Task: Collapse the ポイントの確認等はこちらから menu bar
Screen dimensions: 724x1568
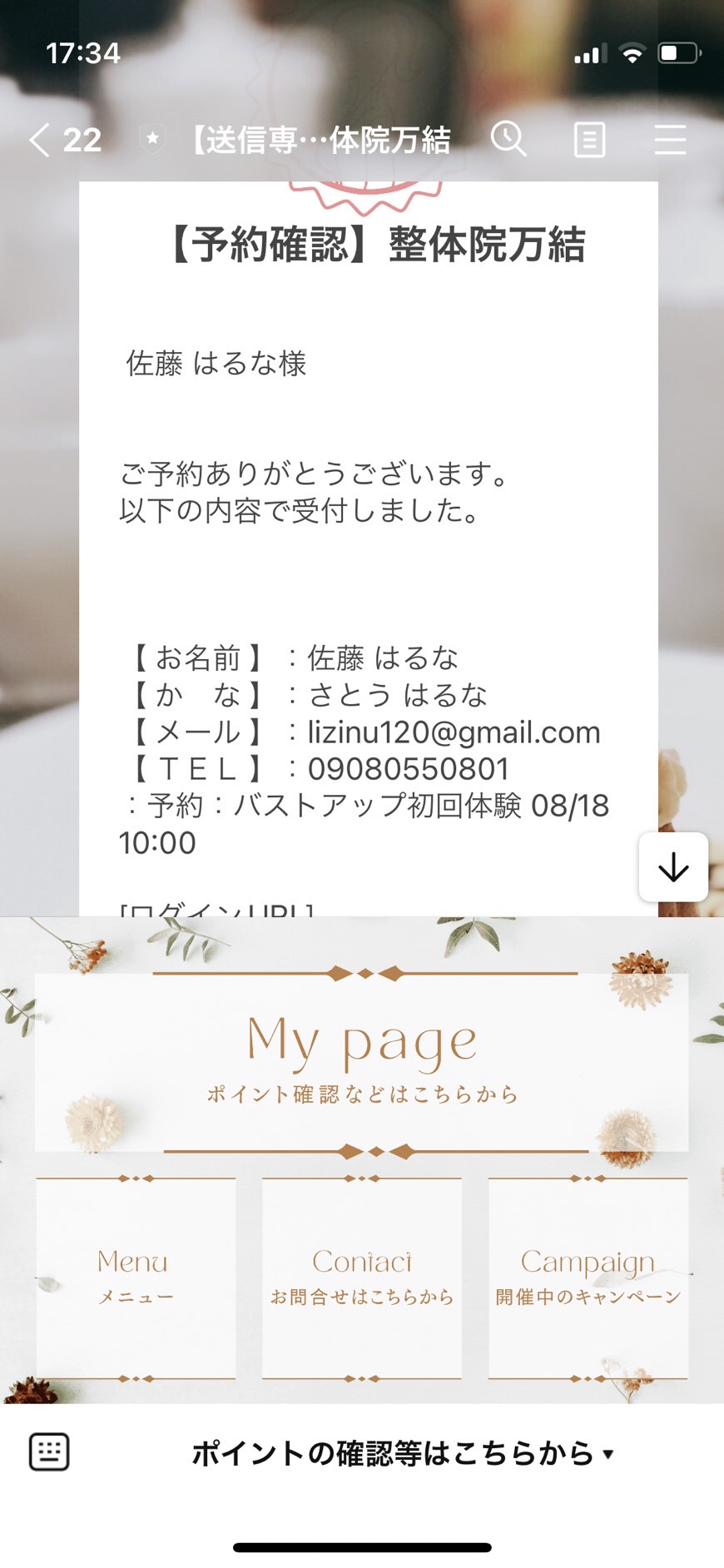Action: 403,1453
